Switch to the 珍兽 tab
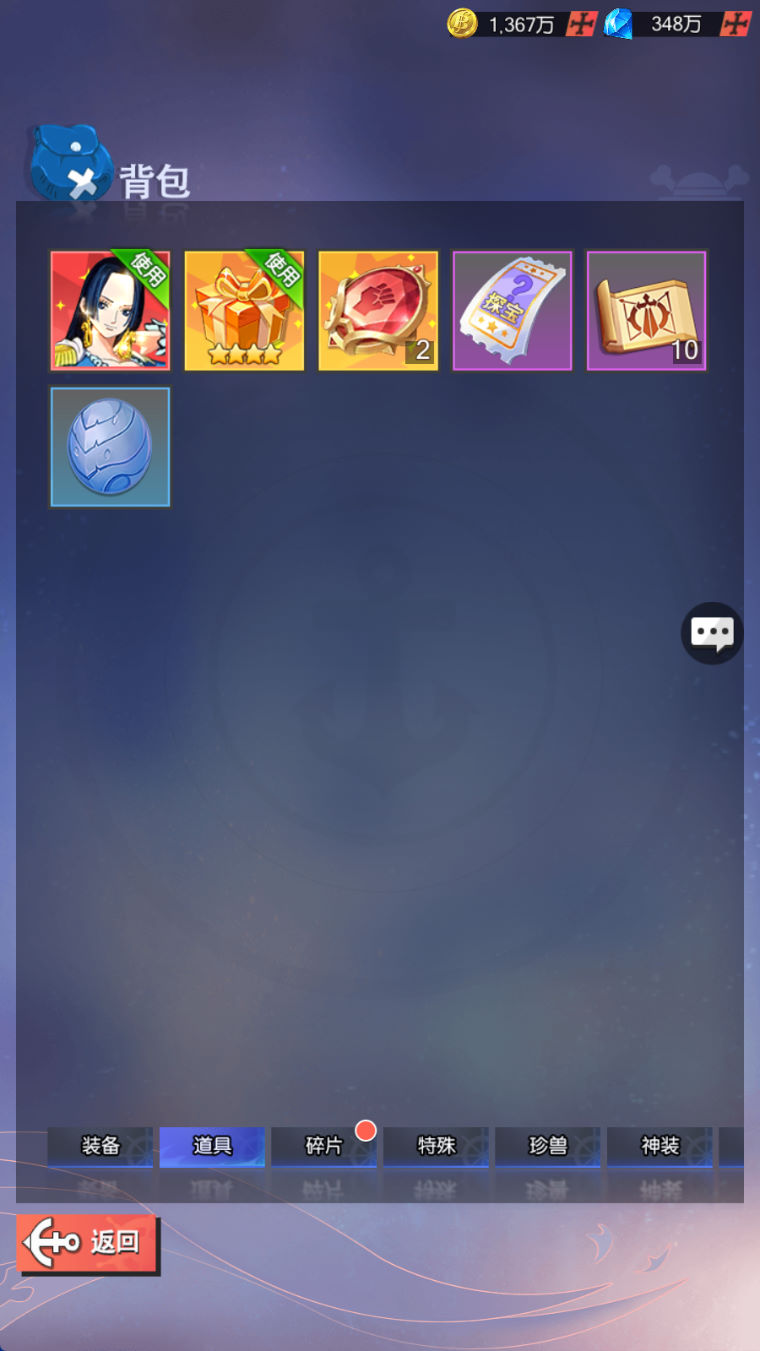Image resolution: width=760 pixels, height=1351 pixels. click(x=548, y=1146)
